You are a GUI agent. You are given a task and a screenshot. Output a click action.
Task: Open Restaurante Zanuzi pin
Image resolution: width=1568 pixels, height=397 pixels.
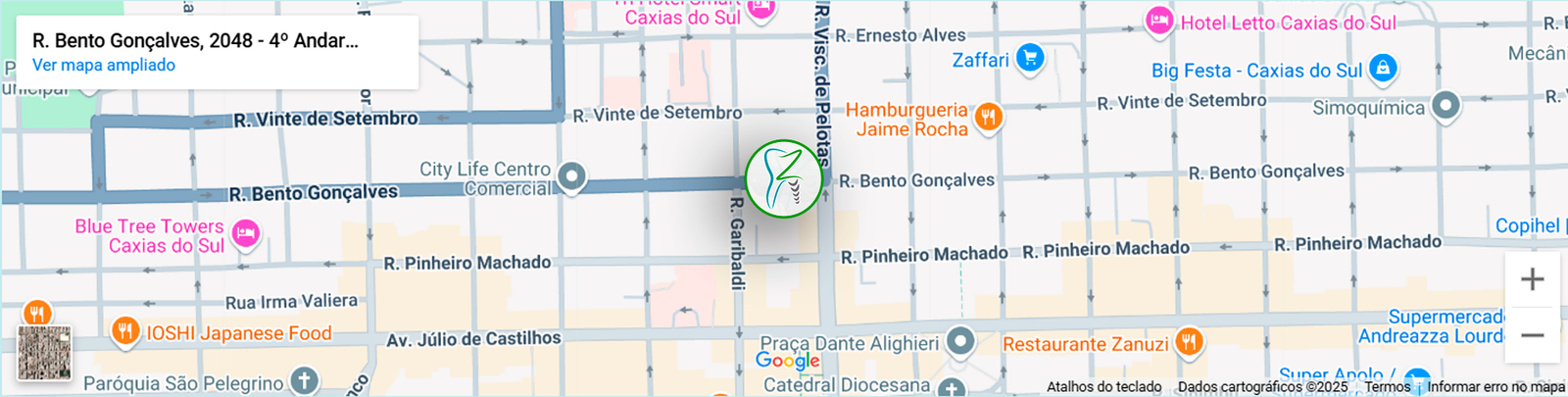pos(1189,341)
